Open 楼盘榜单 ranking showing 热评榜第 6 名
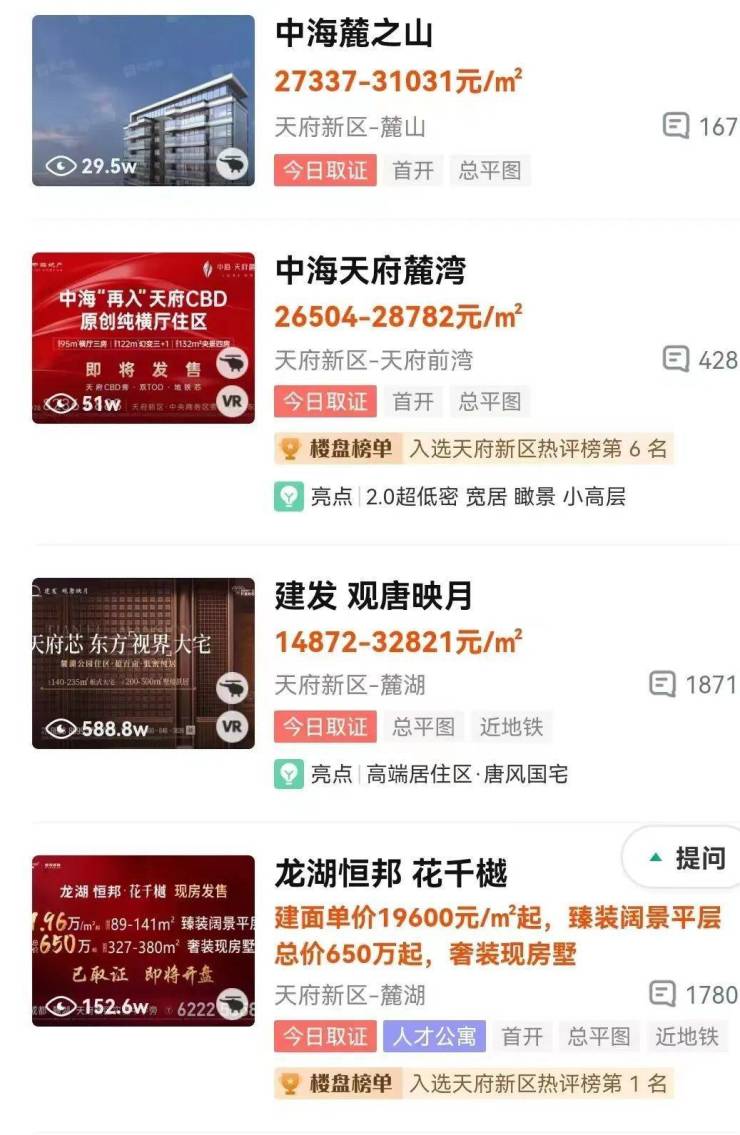This screenshot has width=740, height=1135. point(474,449)
